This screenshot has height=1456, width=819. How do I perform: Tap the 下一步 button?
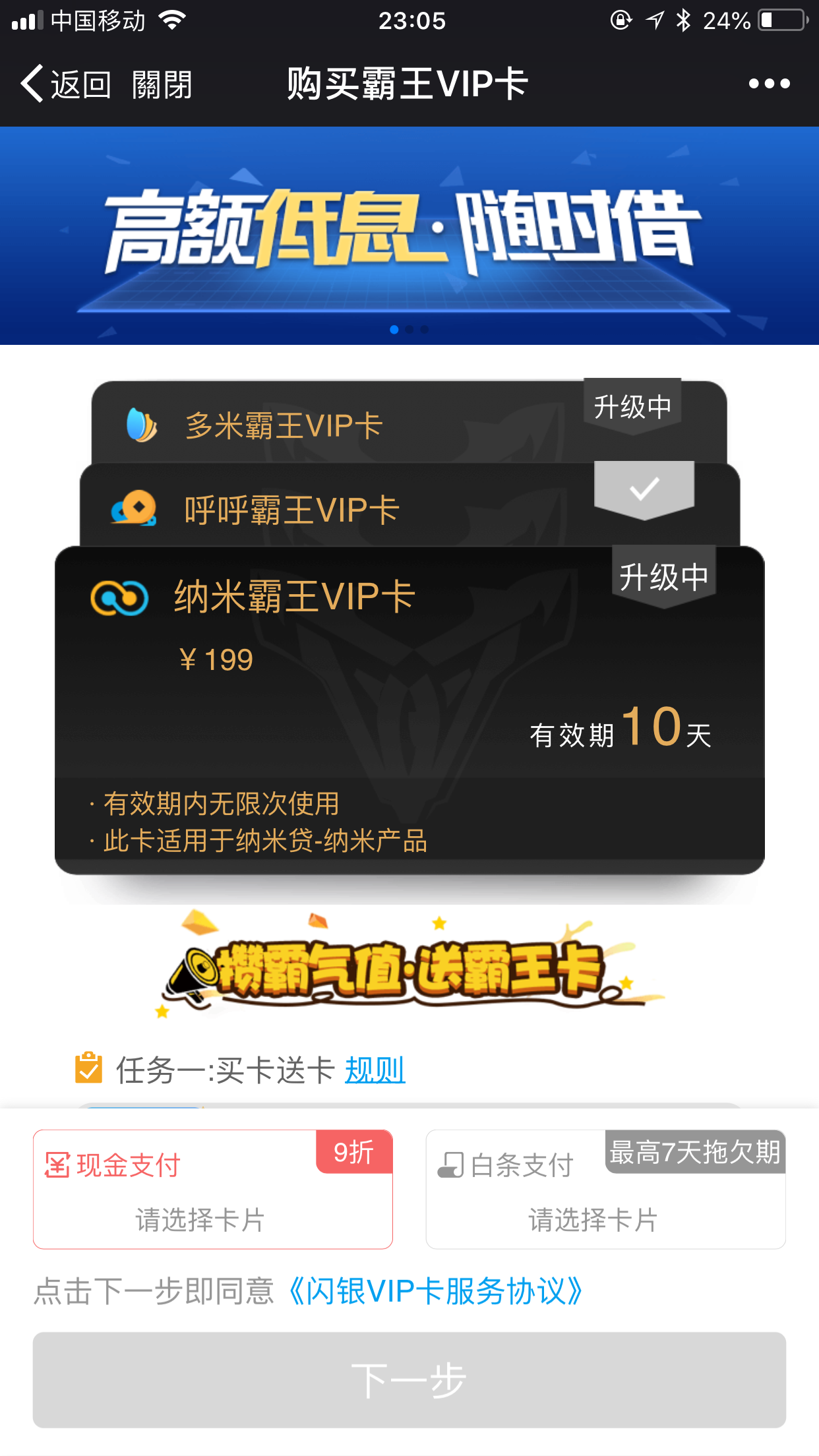409,1380
